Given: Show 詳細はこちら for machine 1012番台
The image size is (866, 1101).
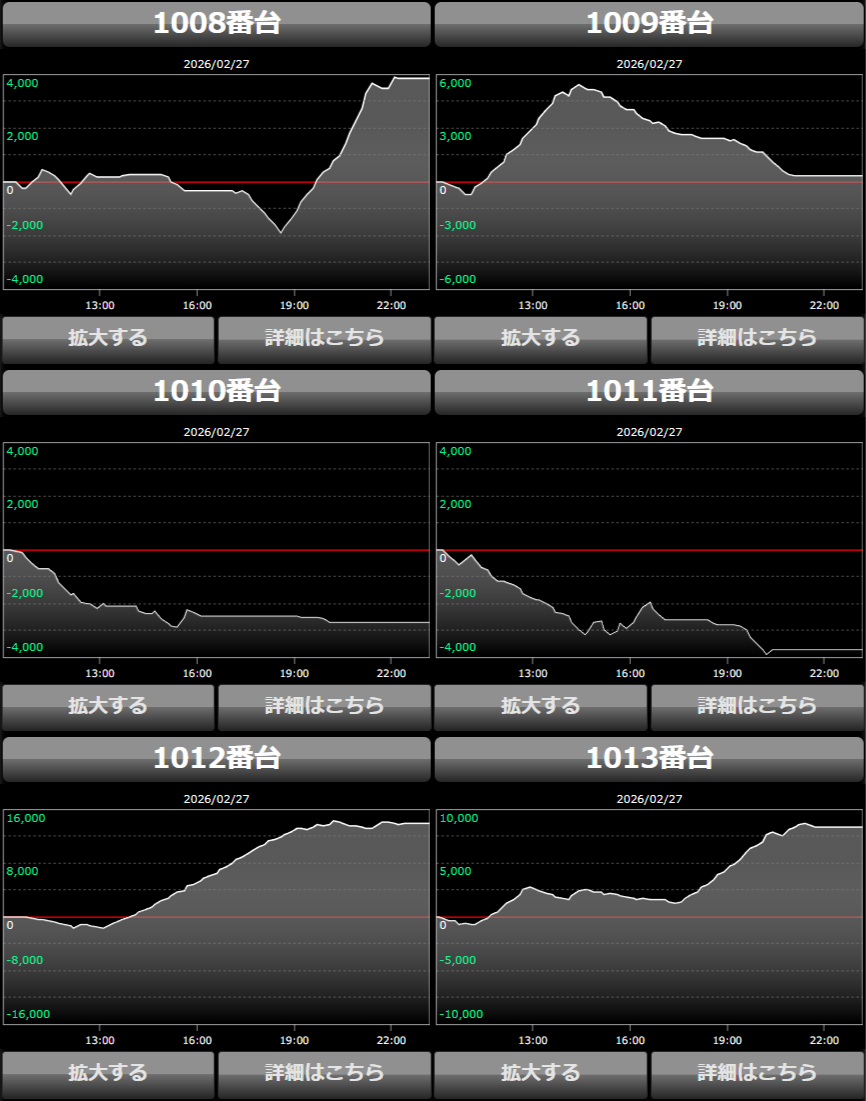Looking at the screenshot, I should 324,1074.
